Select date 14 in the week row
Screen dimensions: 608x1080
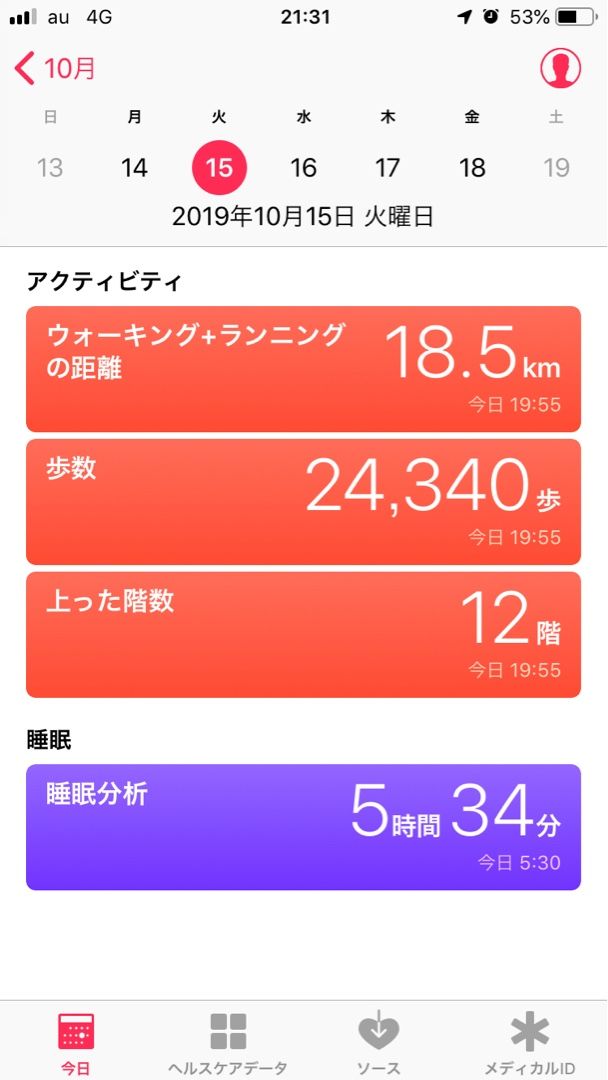tap(134, 167)
